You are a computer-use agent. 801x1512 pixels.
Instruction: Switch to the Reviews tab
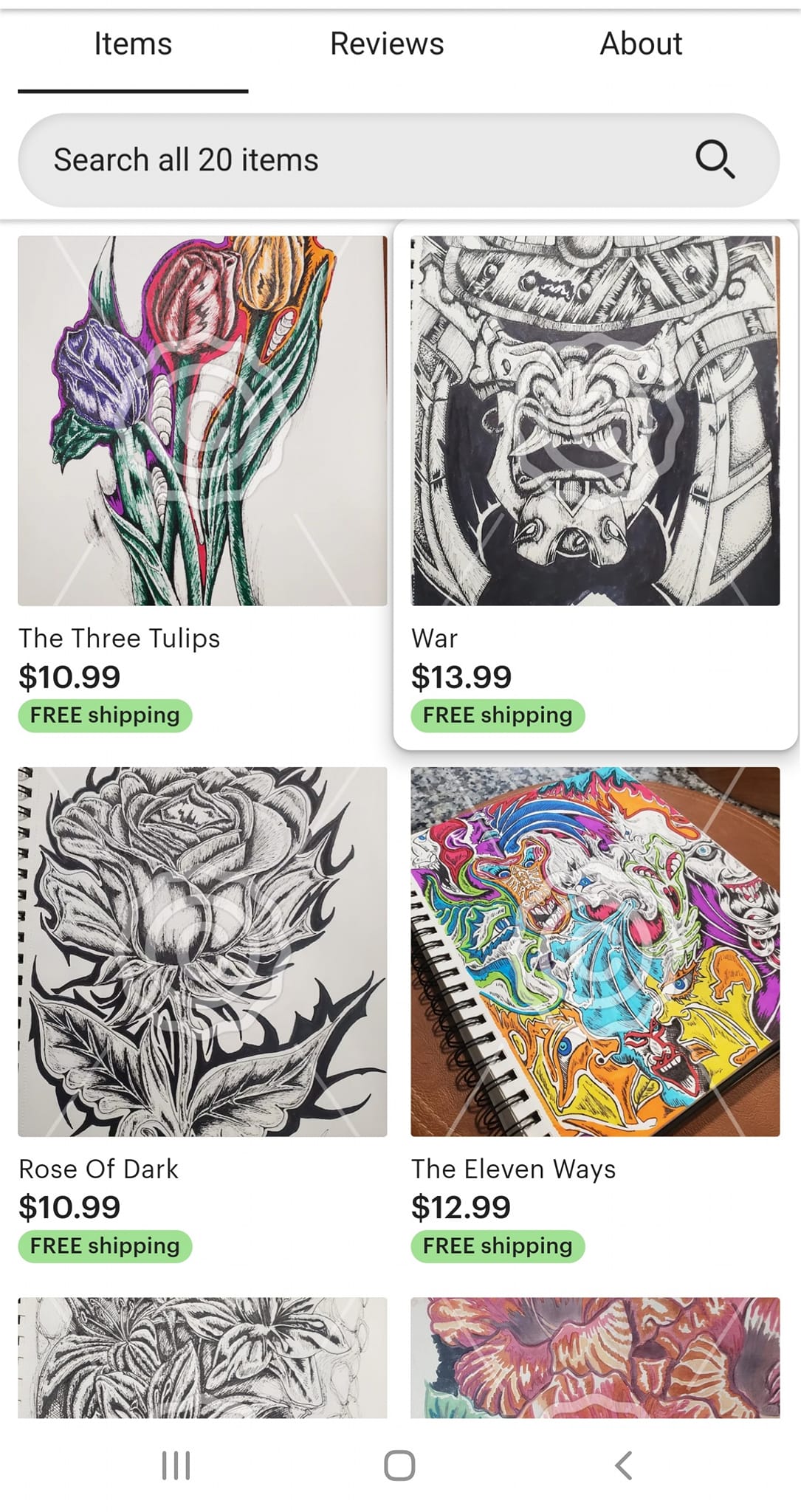point(386,44)
